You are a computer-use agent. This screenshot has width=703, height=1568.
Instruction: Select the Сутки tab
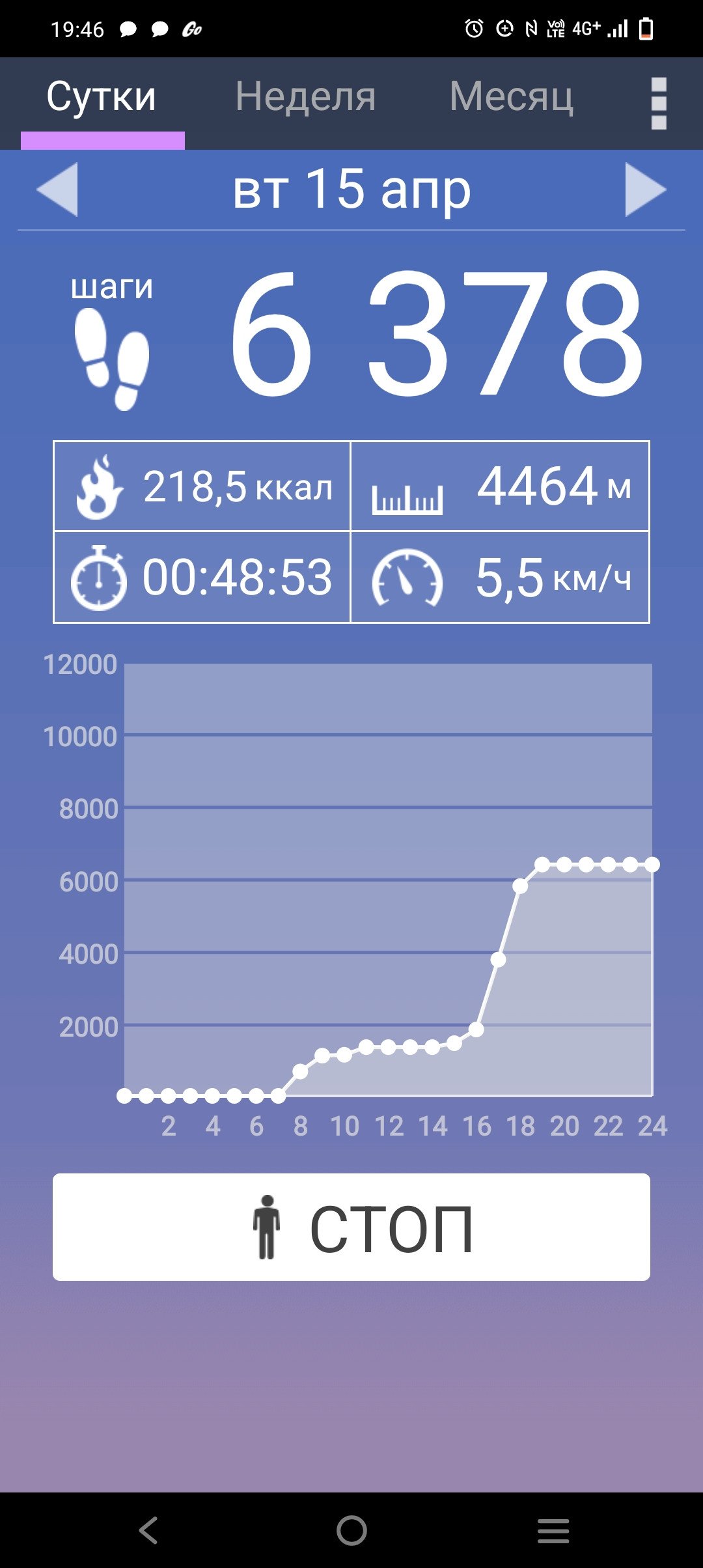[x=102, y=98]
